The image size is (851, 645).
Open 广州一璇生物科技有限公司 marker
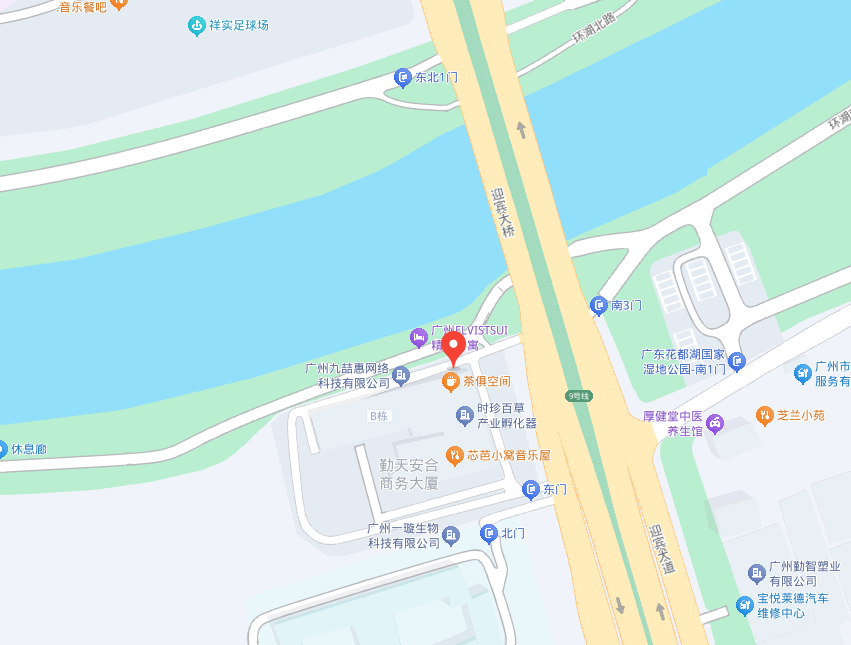coord(451,536)
